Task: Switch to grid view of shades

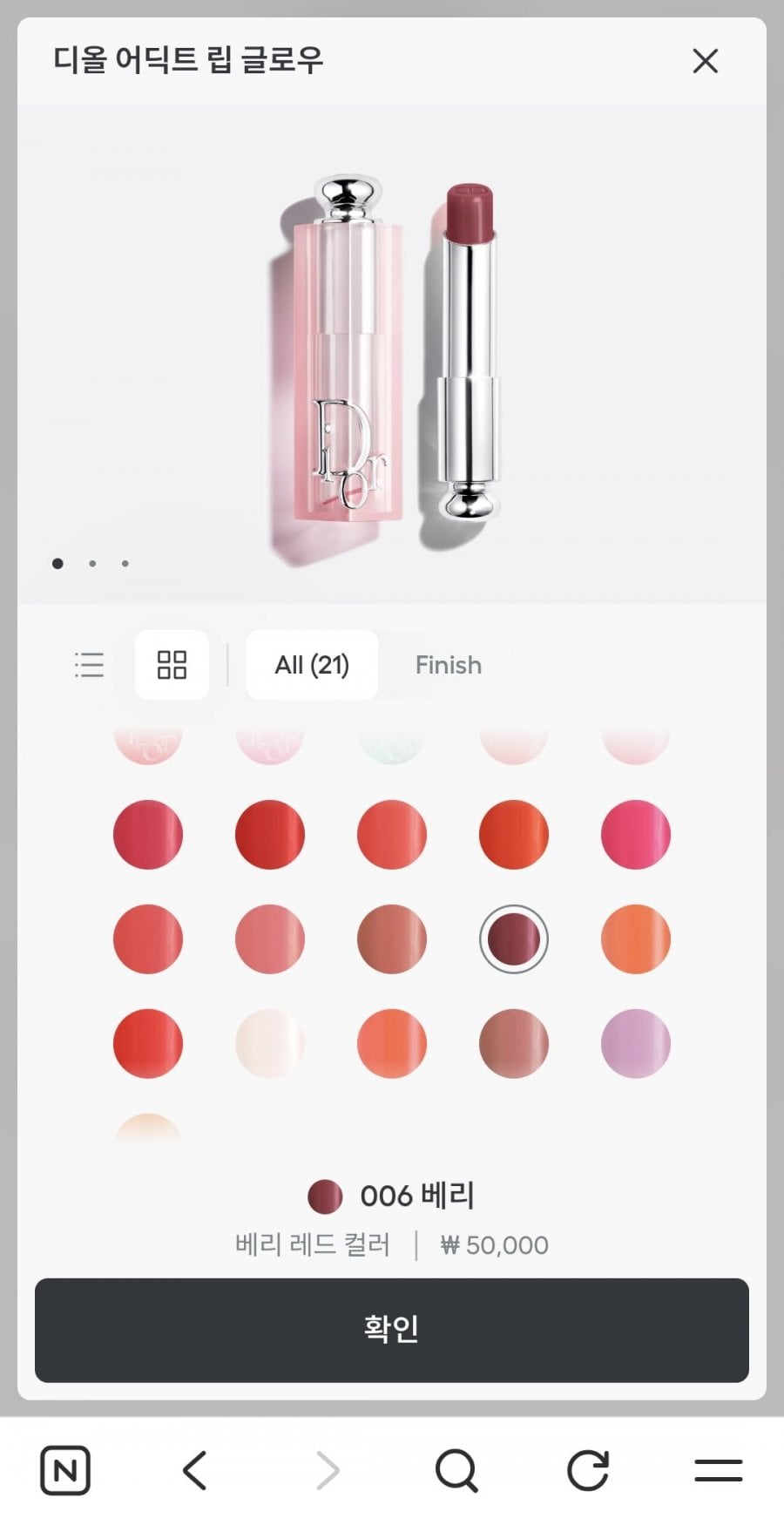Action: click(172, 665)
